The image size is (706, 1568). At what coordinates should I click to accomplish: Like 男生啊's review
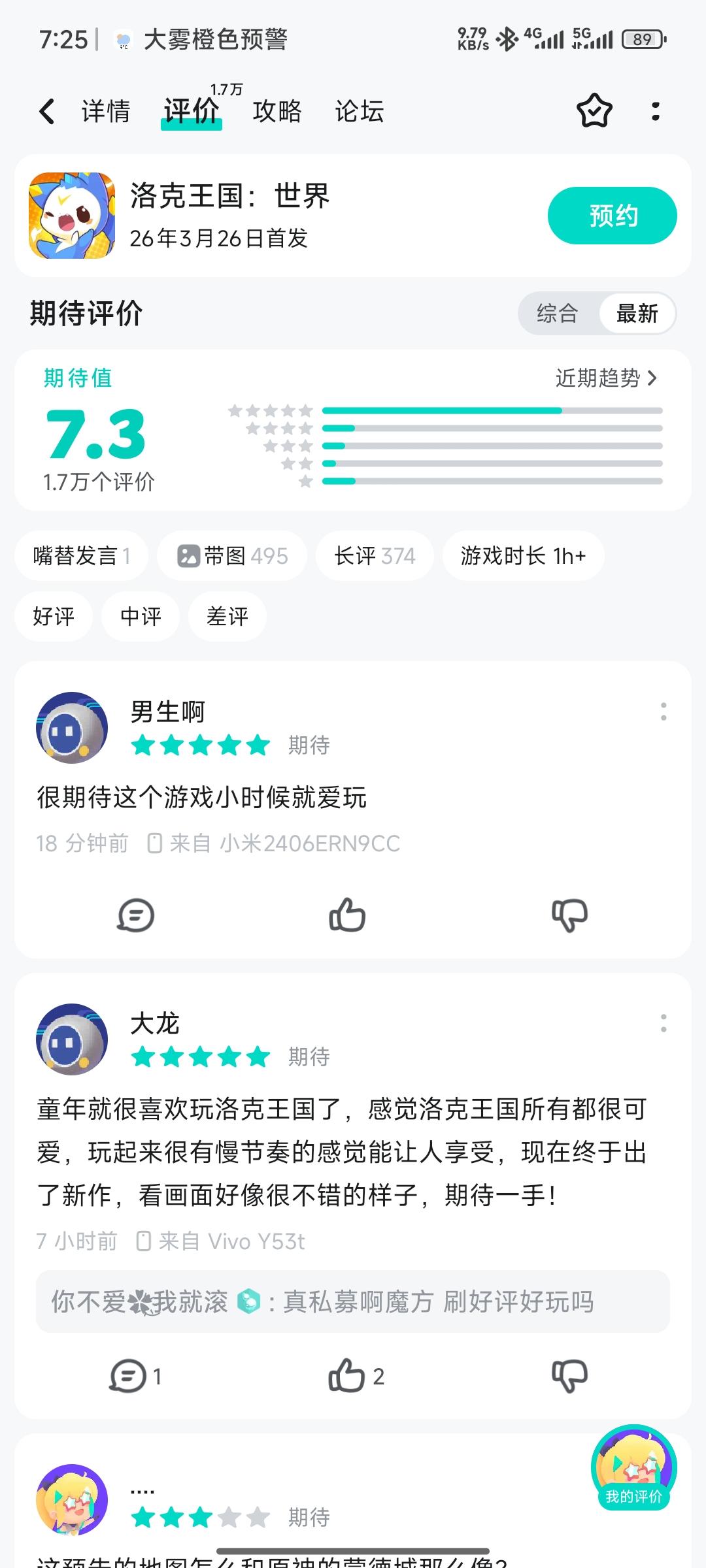346,914
